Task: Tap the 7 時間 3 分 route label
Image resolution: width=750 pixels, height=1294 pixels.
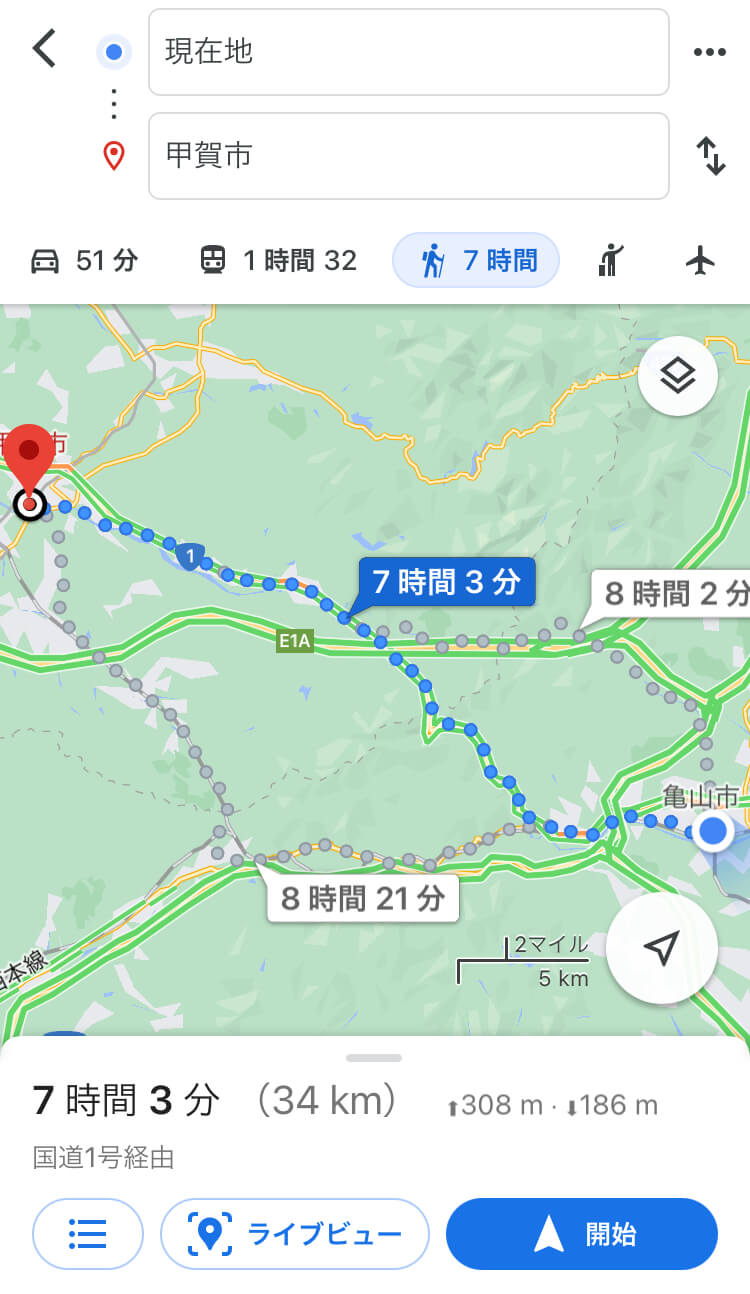Action: [x=447, y=581]
